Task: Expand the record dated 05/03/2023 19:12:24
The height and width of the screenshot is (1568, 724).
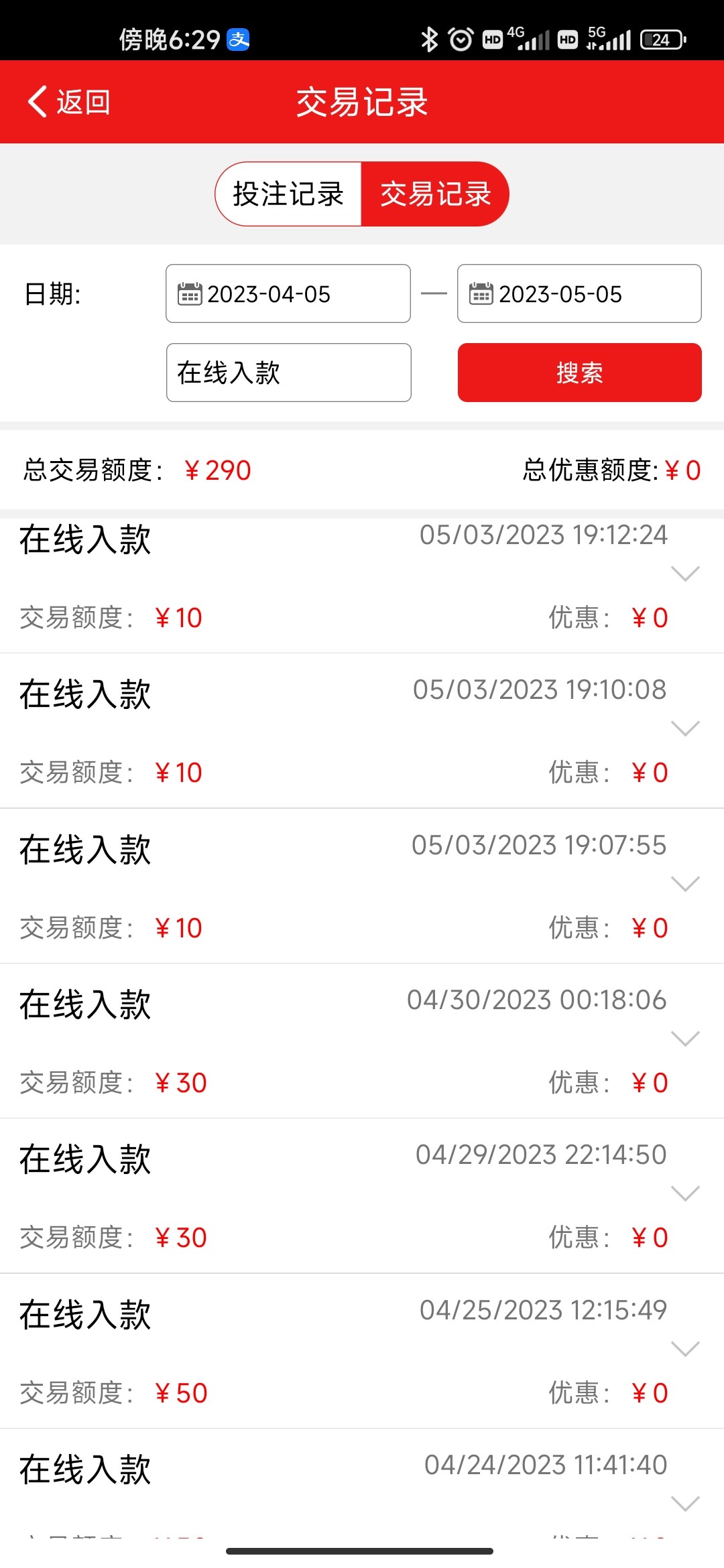Action: 684,575
